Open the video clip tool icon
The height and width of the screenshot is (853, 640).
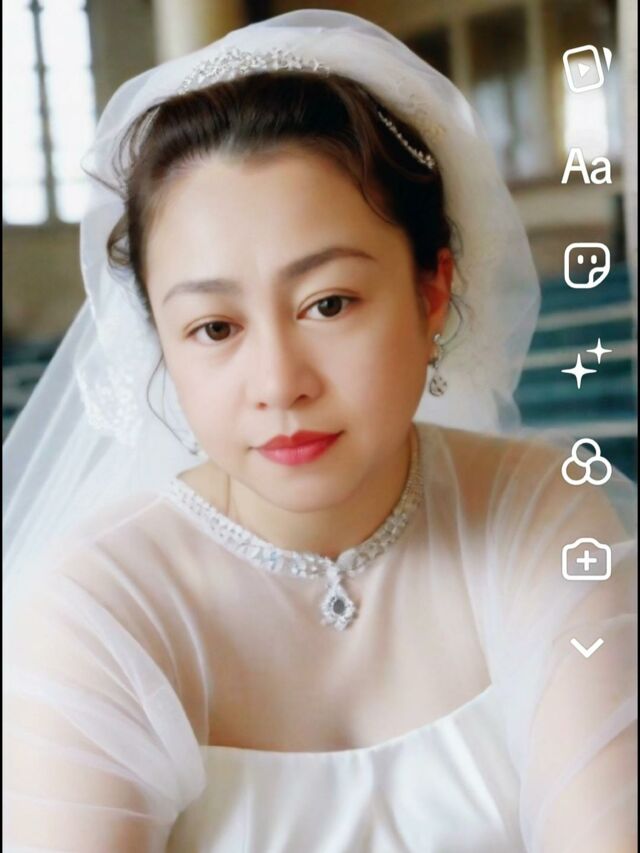click(x=586, y=68)
